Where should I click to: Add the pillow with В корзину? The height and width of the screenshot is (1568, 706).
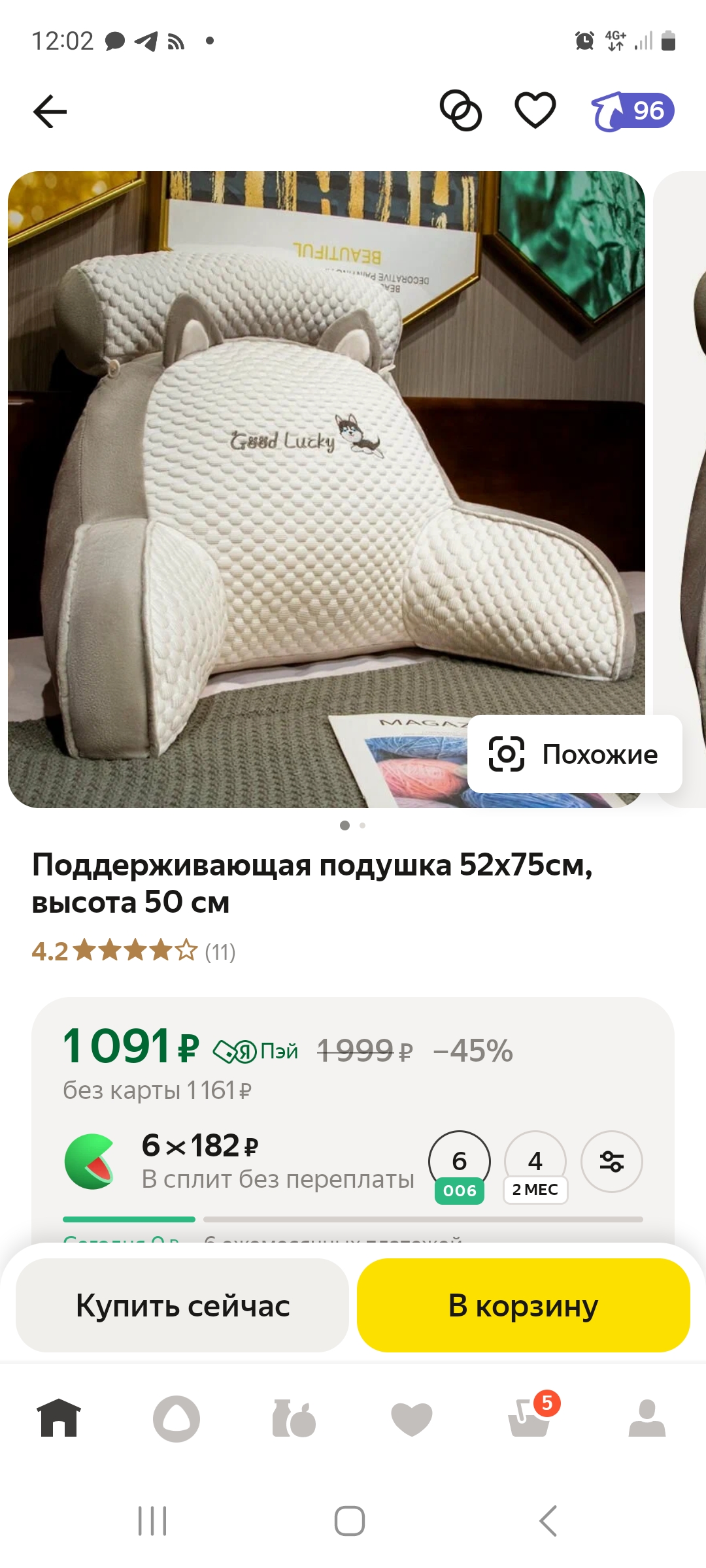pos(523,1305)
